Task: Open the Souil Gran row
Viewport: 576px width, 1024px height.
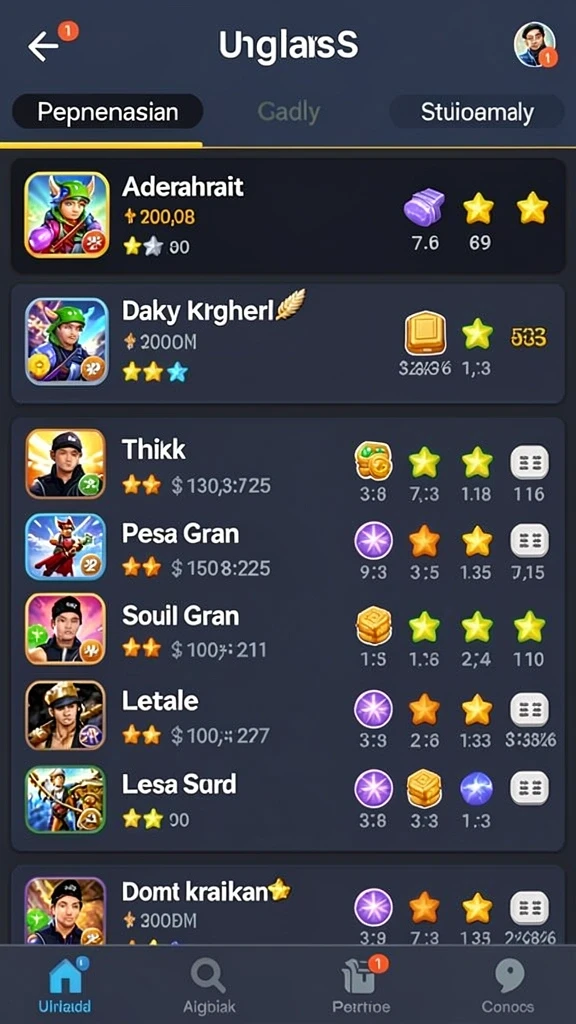Action: [288, 630]
